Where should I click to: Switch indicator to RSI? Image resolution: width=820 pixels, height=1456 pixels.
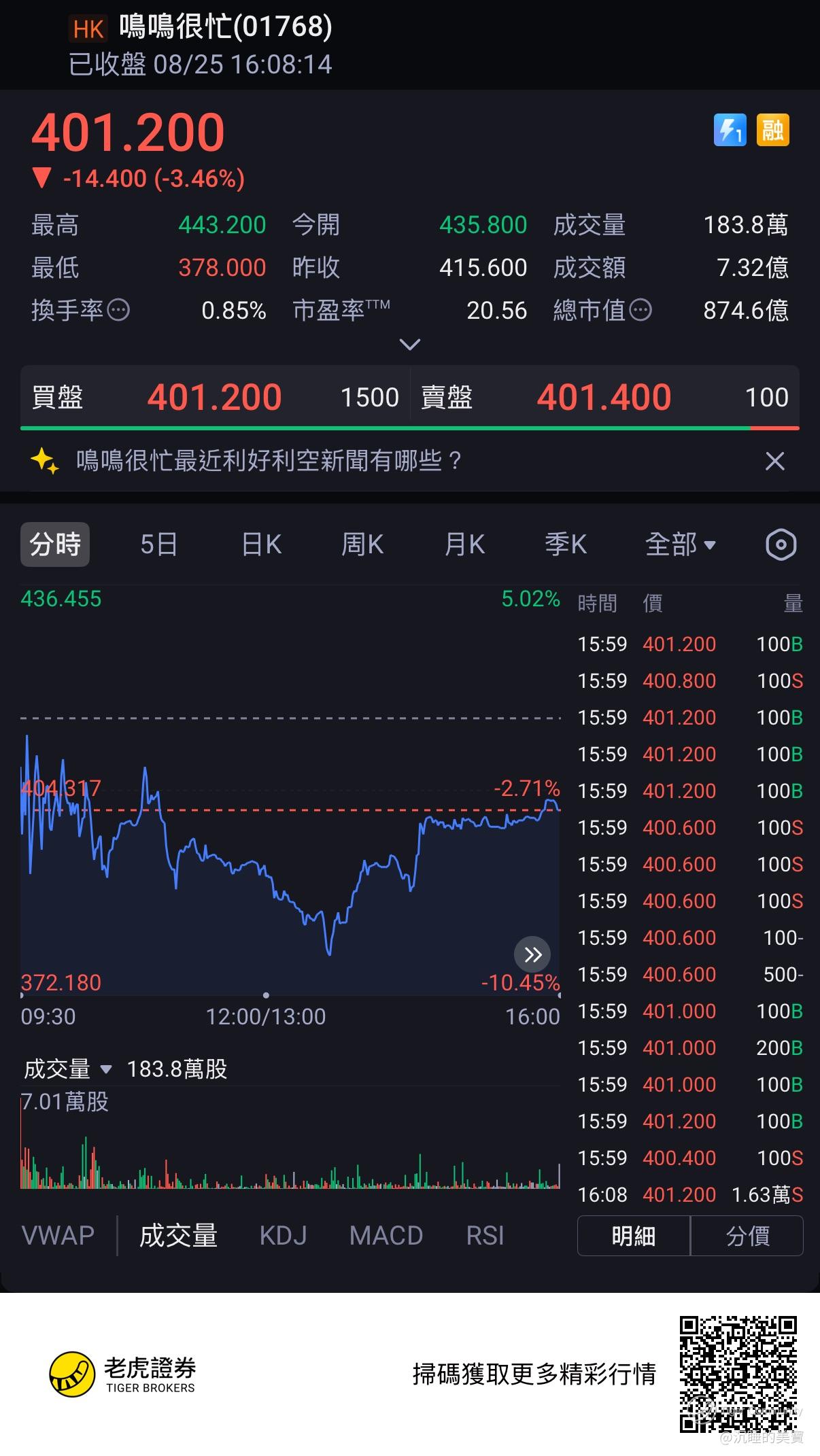tap(485, 1235)
